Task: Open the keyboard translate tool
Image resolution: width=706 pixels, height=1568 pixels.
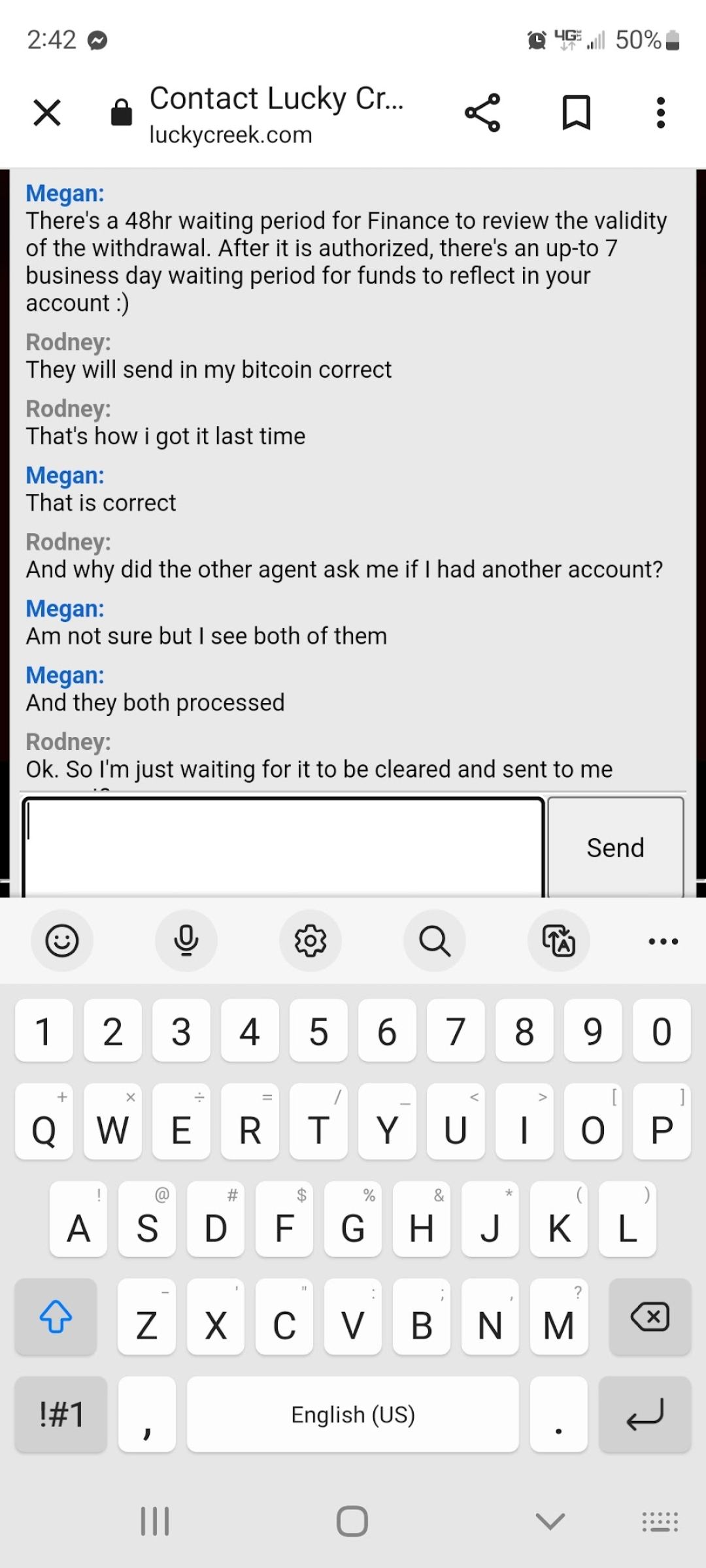Action: [x=559, y=941]
